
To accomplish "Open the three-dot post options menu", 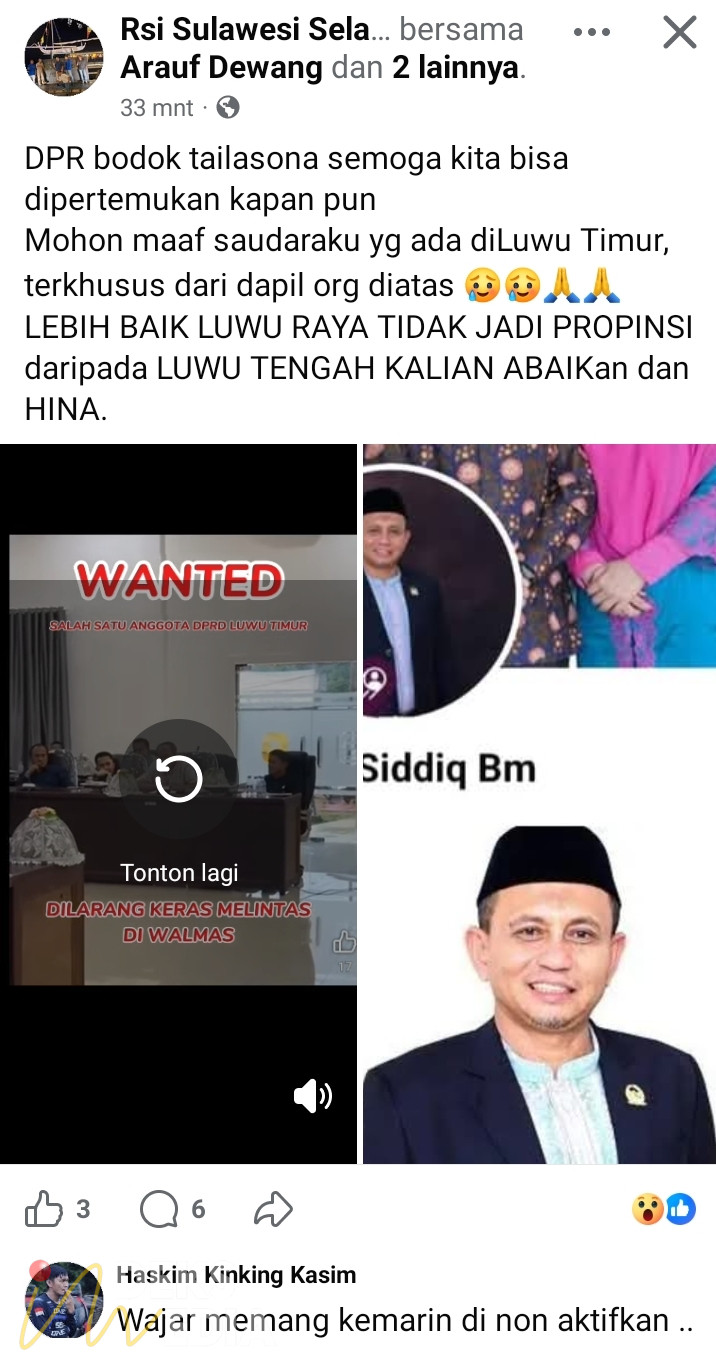I will click(x=592, y=33).
